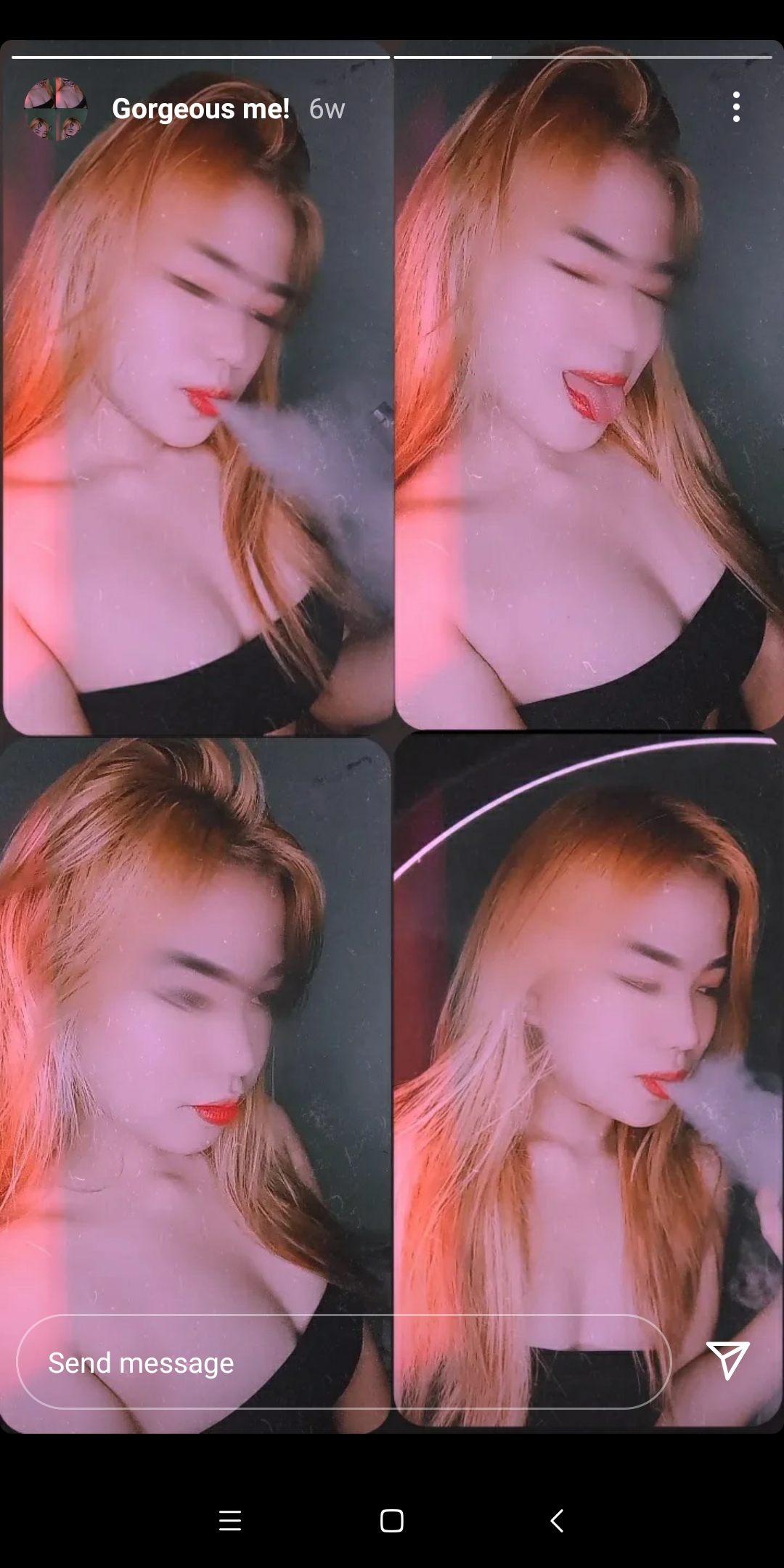Go back using the system back arrow
The image size is (784, 1568).
[x=557, y=1520]
